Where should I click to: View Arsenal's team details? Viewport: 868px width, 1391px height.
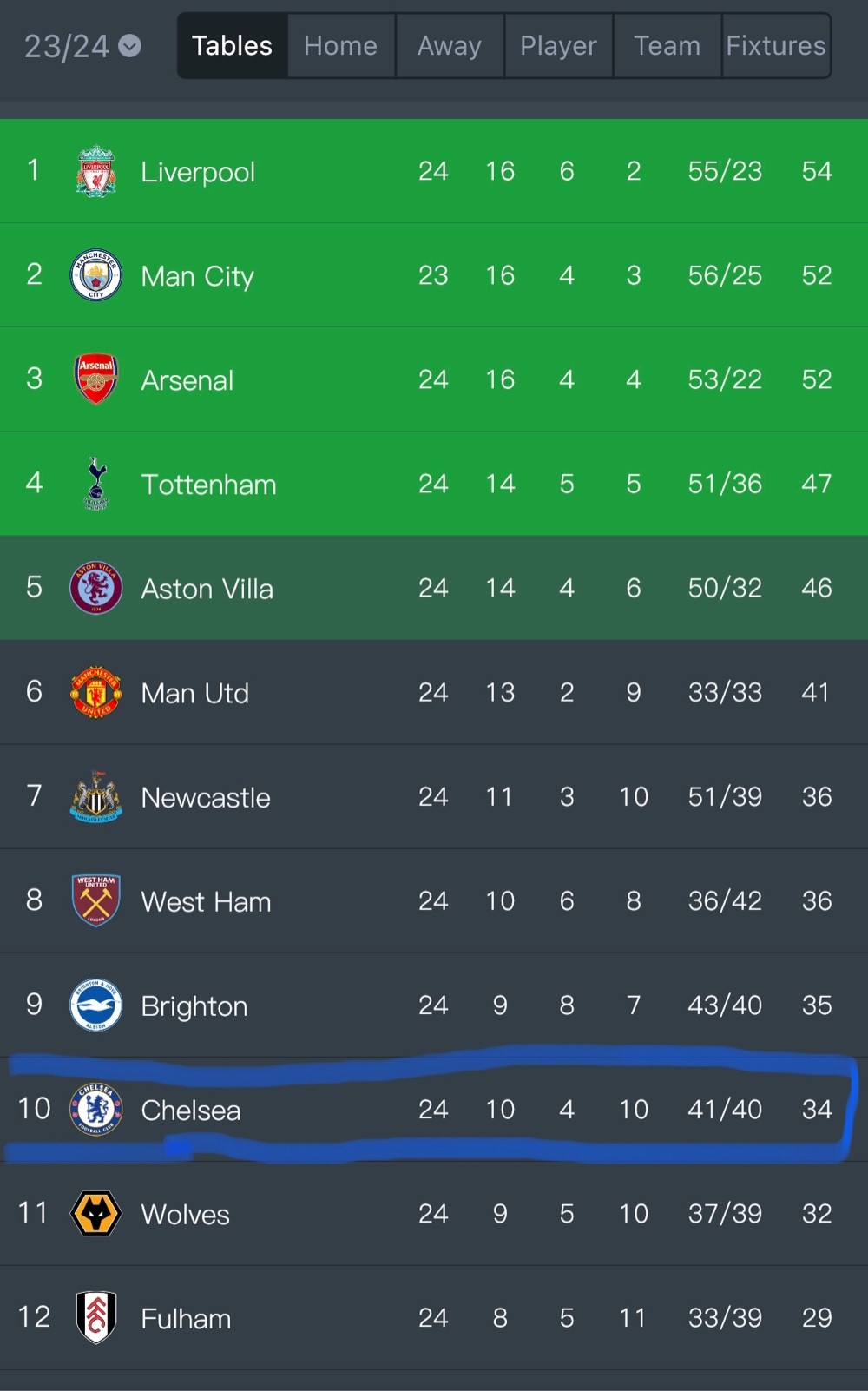coord(434,379)
